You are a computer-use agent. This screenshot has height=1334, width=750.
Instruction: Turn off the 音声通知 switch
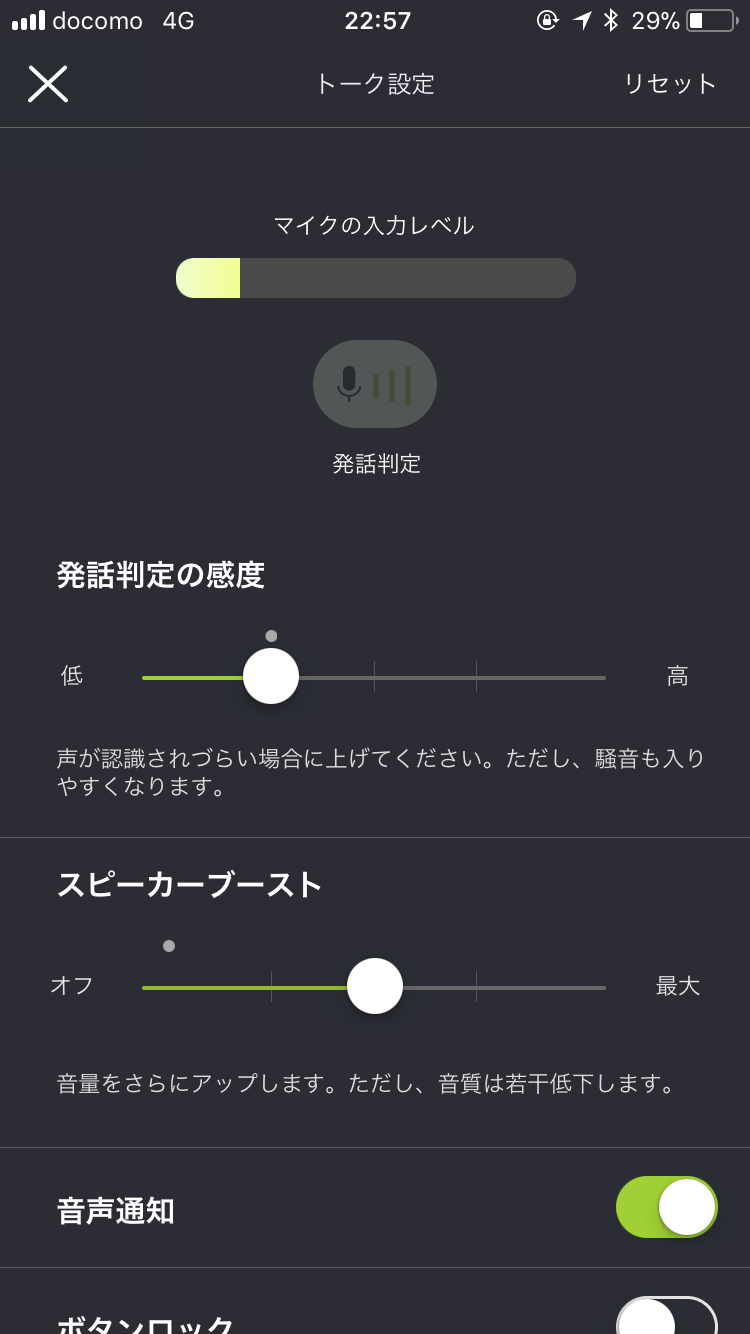pos(667,1207)
